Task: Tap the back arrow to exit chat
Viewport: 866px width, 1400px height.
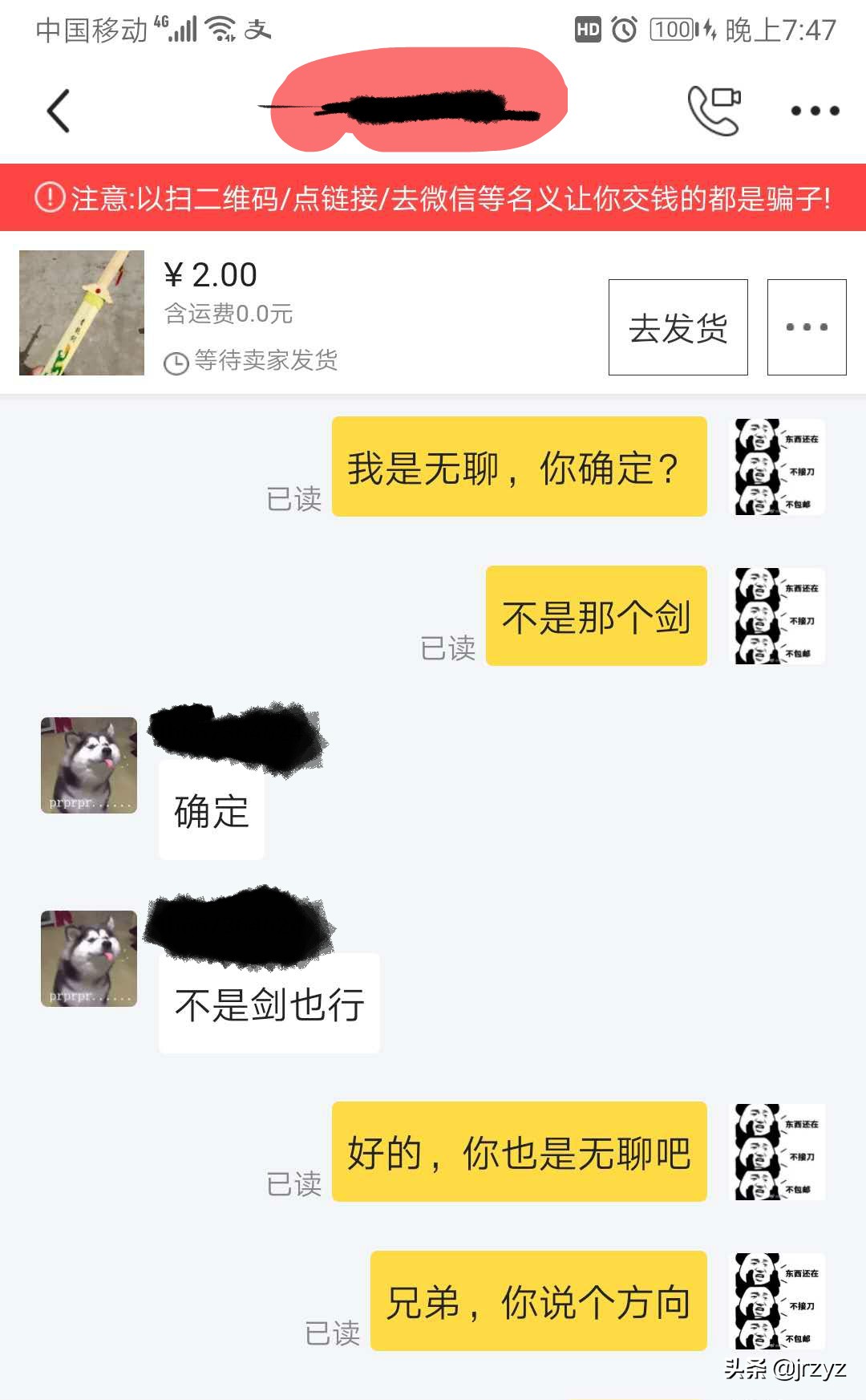Action: [56, 110]
